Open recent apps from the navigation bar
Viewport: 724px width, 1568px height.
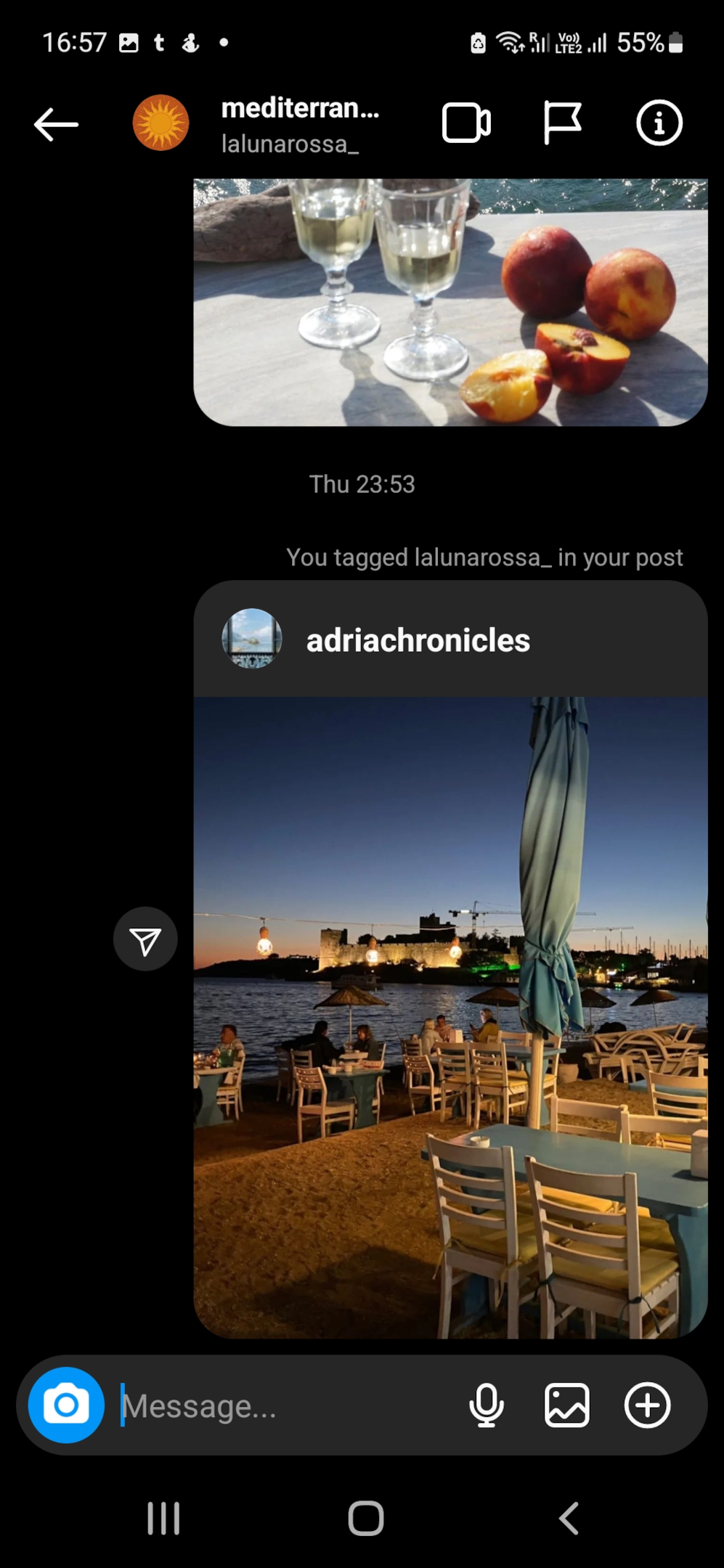[x=163, y=1518]
